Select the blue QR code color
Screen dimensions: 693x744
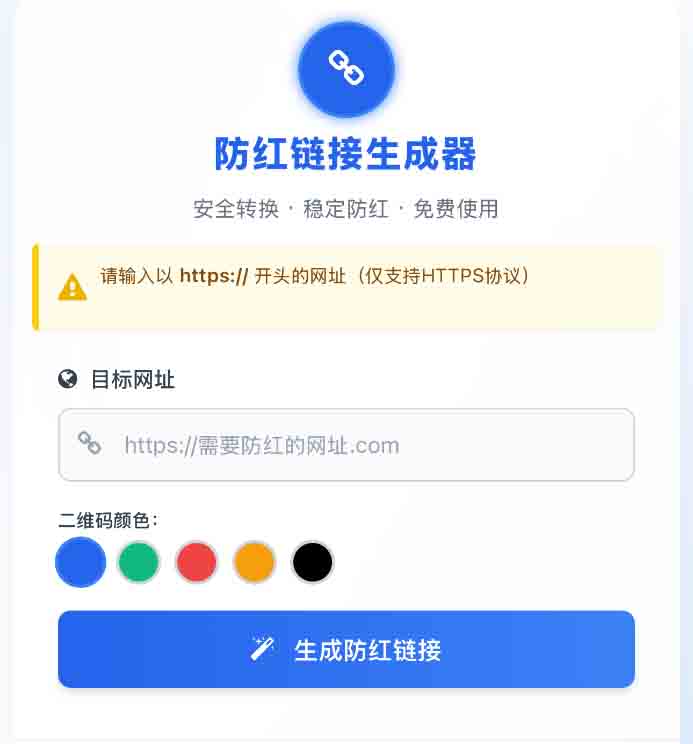[81, 562]
